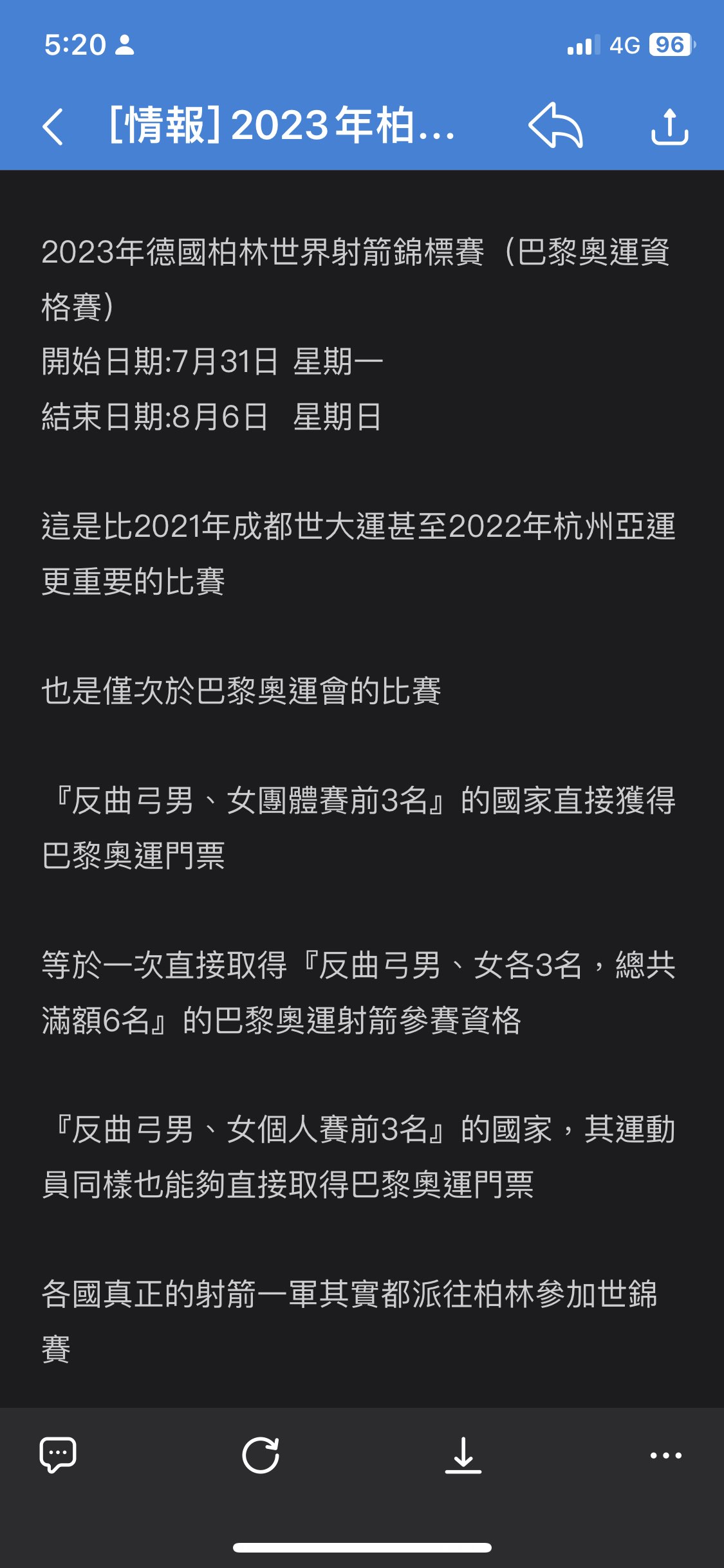Open the three-dot more options menu

tap(666, 1455)
